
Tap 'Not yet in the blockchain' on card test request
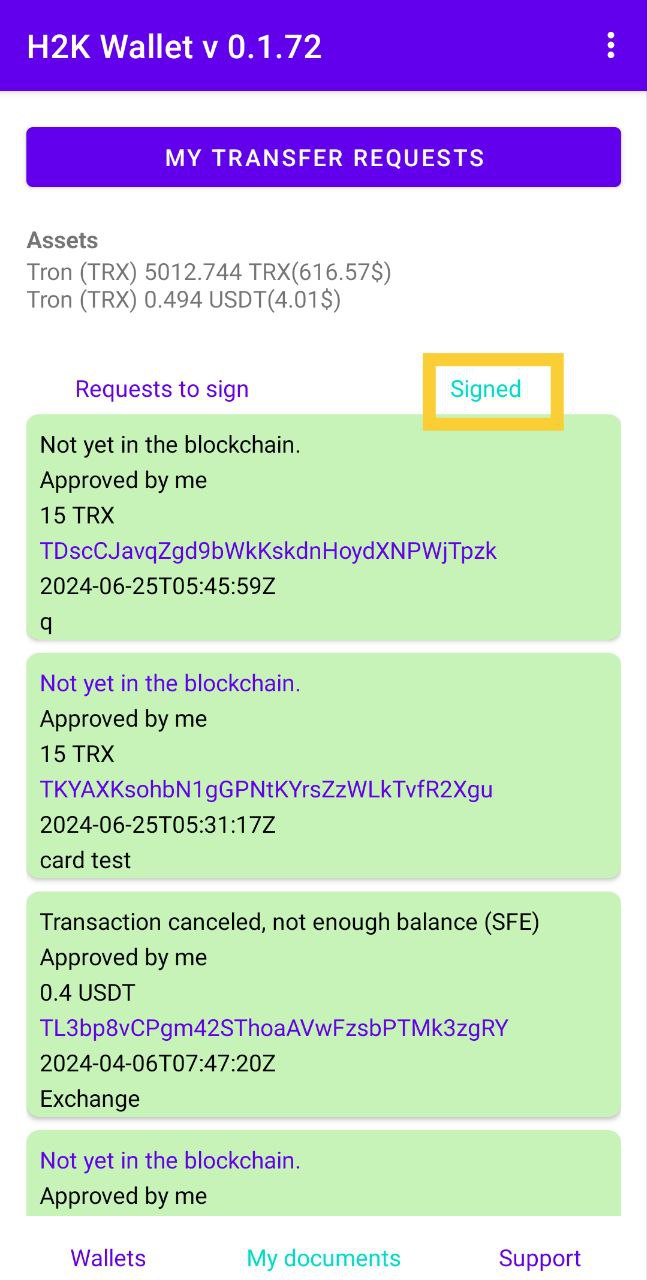point(170,684)
